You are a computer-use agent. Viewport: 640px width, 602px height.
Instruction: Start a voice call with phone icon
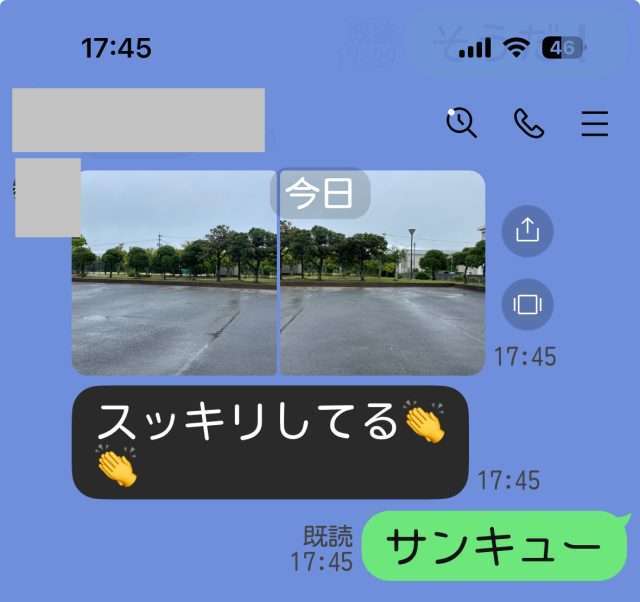pyautogui.click(x=528, y=123)
